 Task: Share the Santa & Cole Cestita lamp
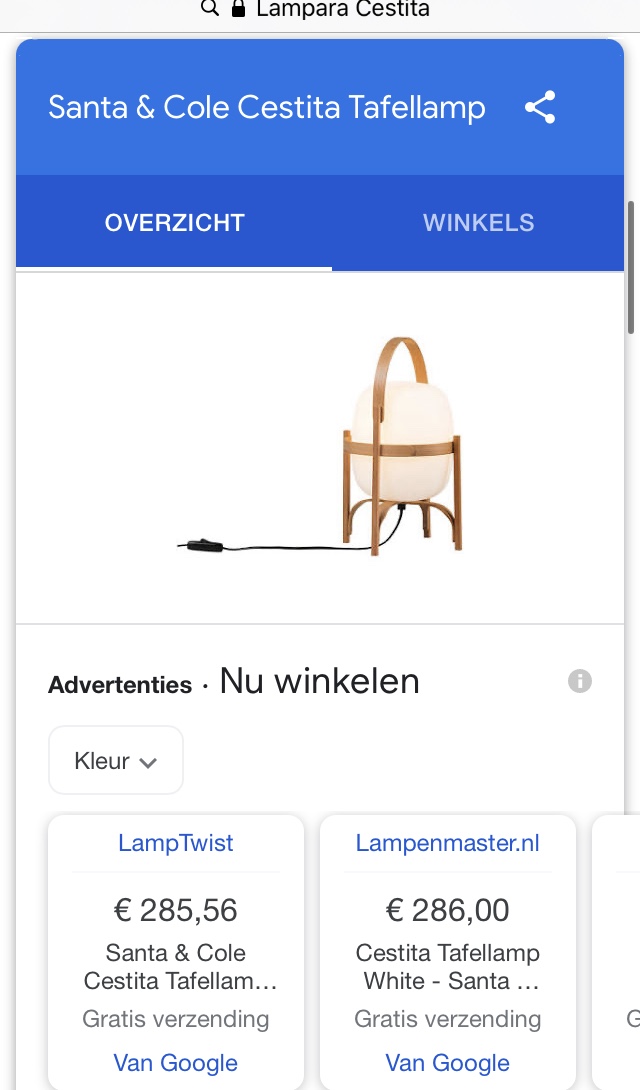(540, 107)
